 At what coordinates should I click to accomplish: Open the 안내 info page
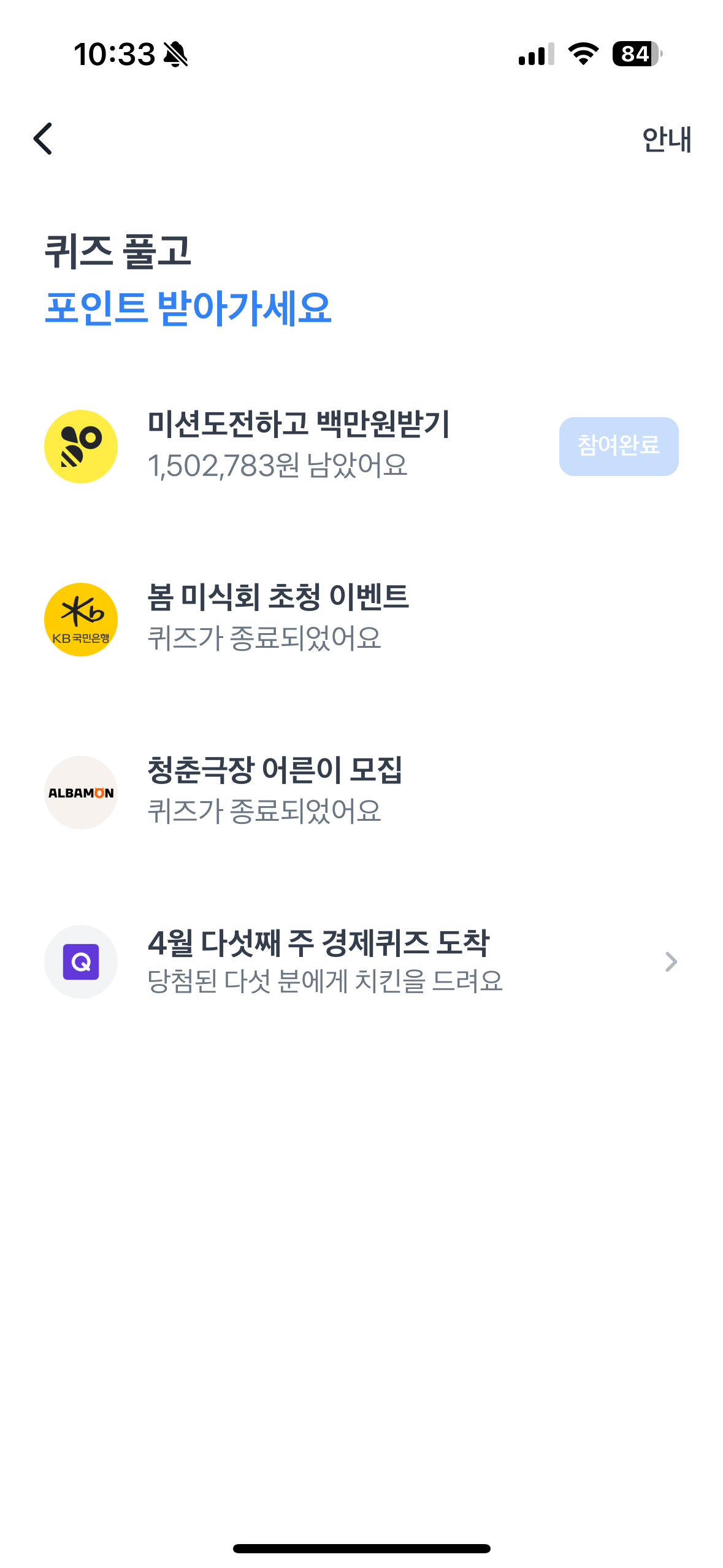[x=667, y=139]
